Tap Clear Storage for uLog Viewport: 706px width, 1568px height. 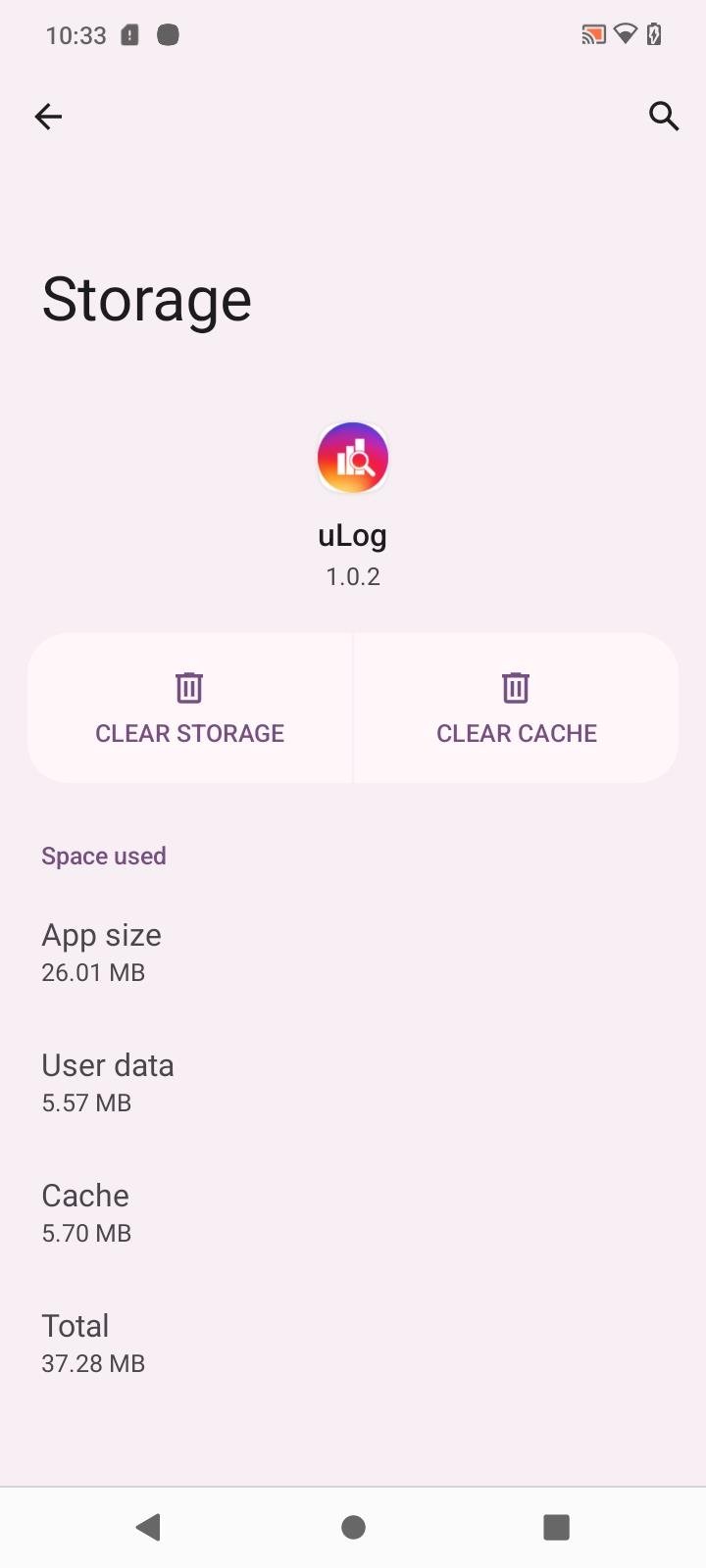click(189, 708)
